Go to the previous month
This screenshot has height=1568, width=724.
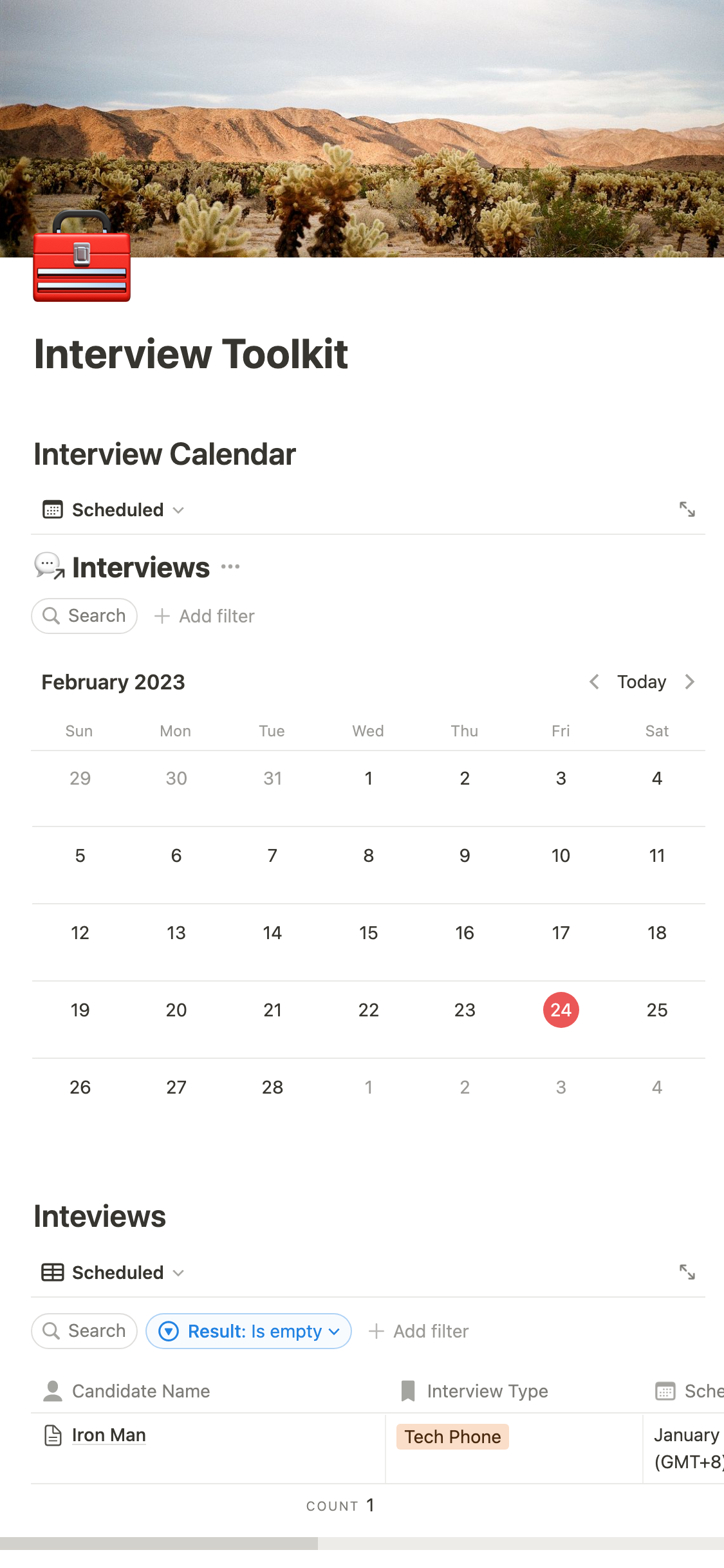coord(594,682)
